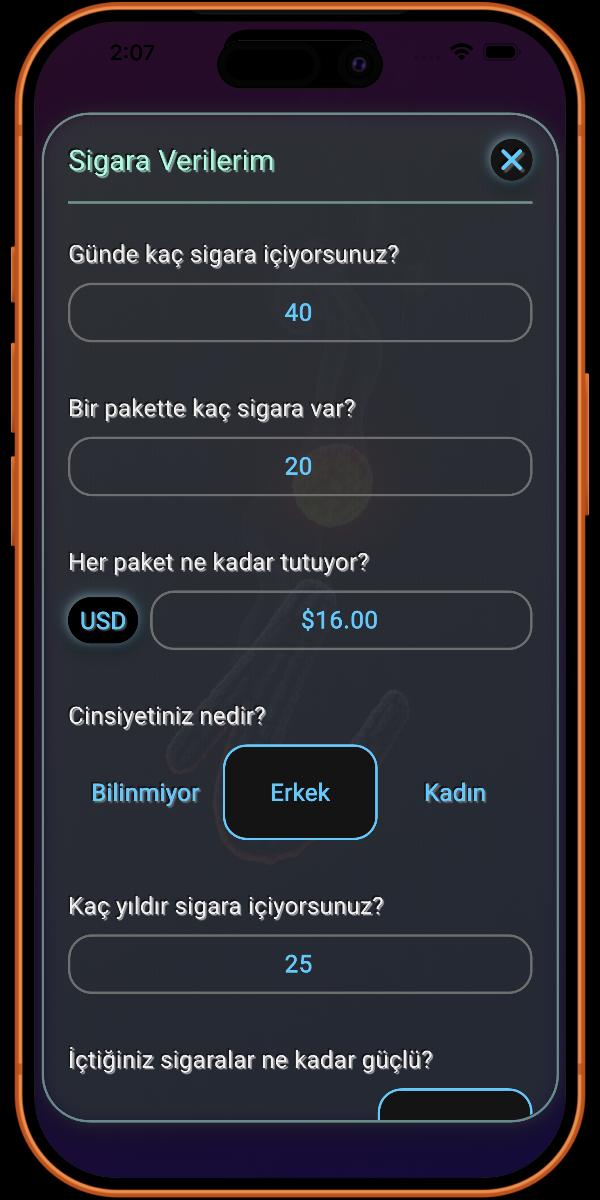The image size is (600, 1200).
Task: Select Bilinmiyor as gender
Action: tap(146, 793)
